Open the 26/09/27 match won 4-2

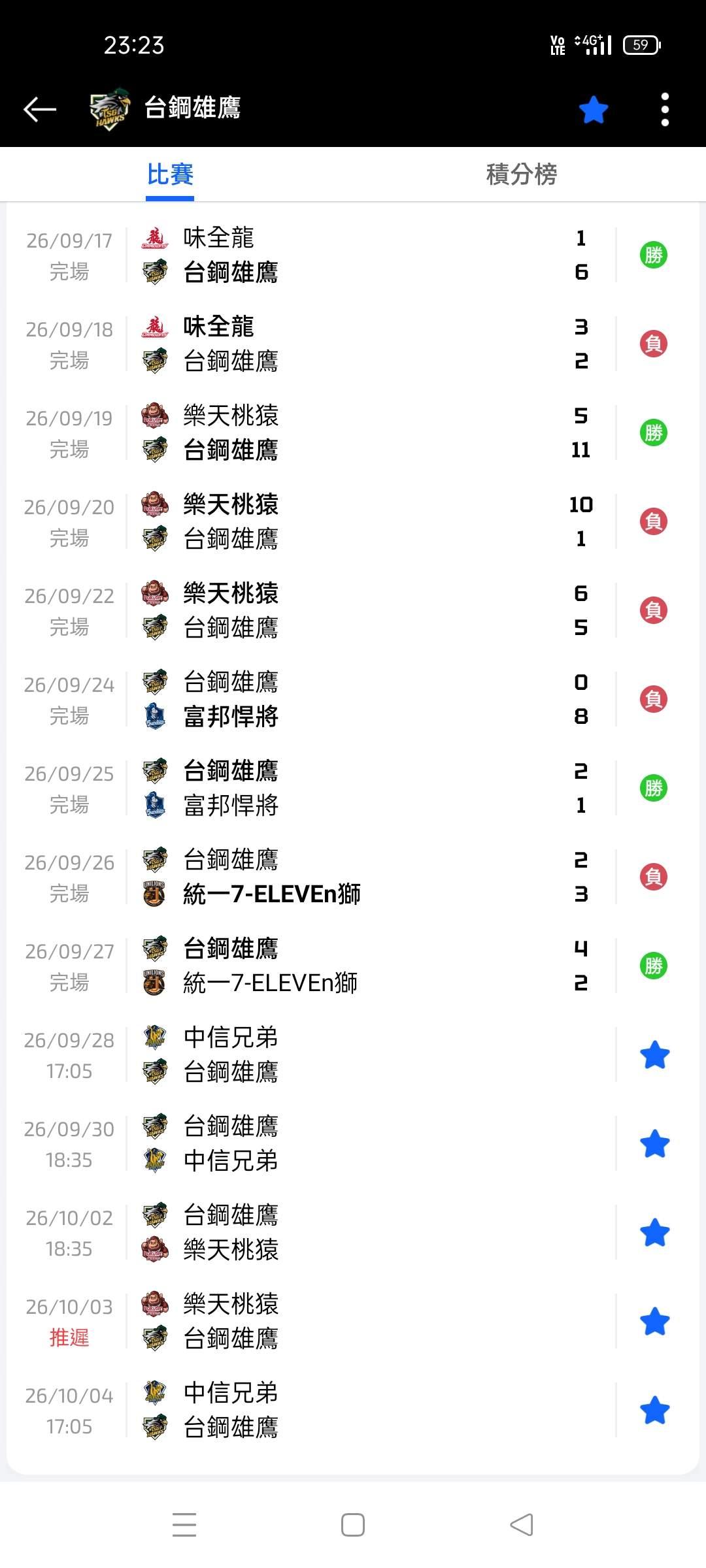353,966
